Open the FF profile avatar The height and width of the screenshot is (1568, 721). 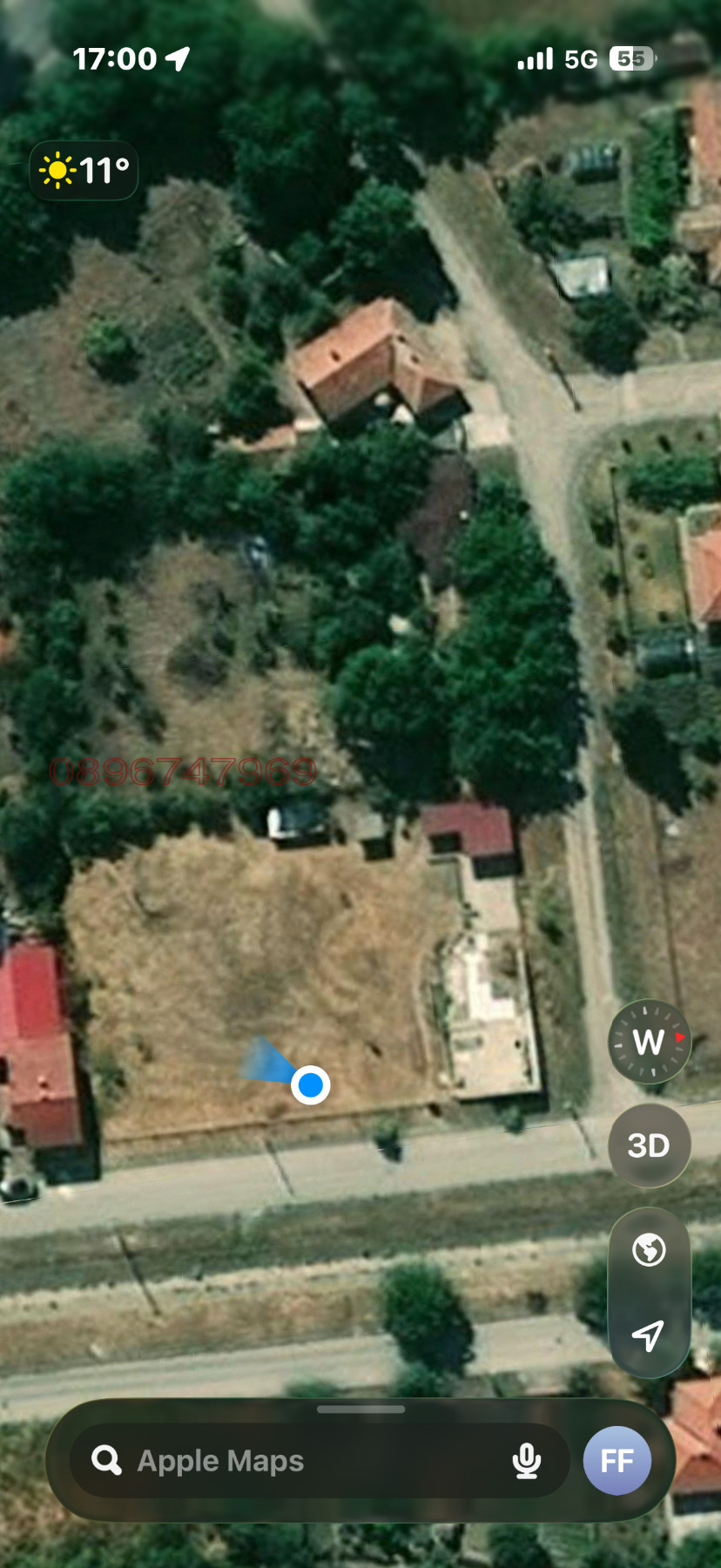point(617,1461)
